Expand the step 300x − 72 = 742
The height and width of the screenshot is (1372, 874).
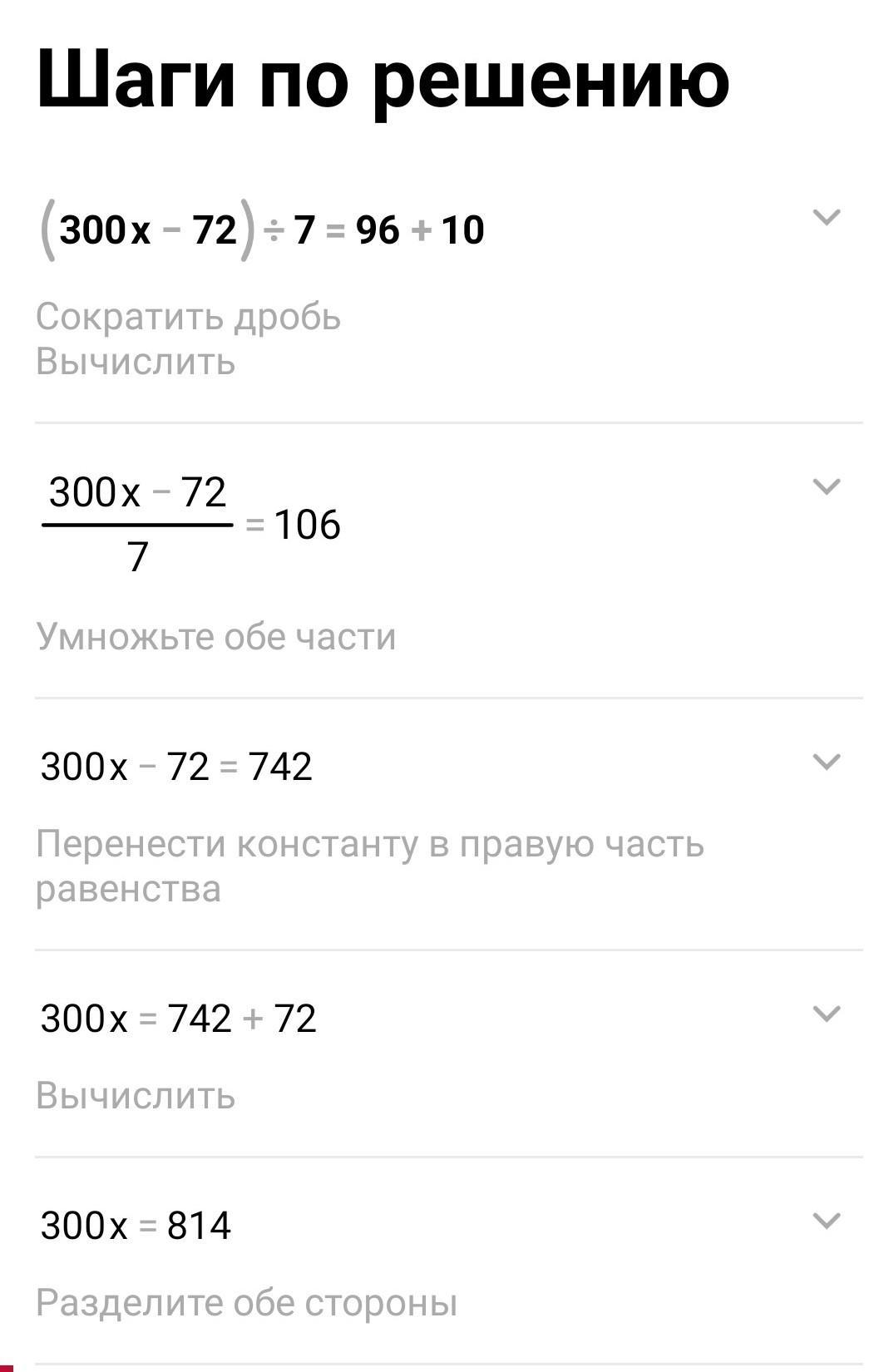coord(826,762)
